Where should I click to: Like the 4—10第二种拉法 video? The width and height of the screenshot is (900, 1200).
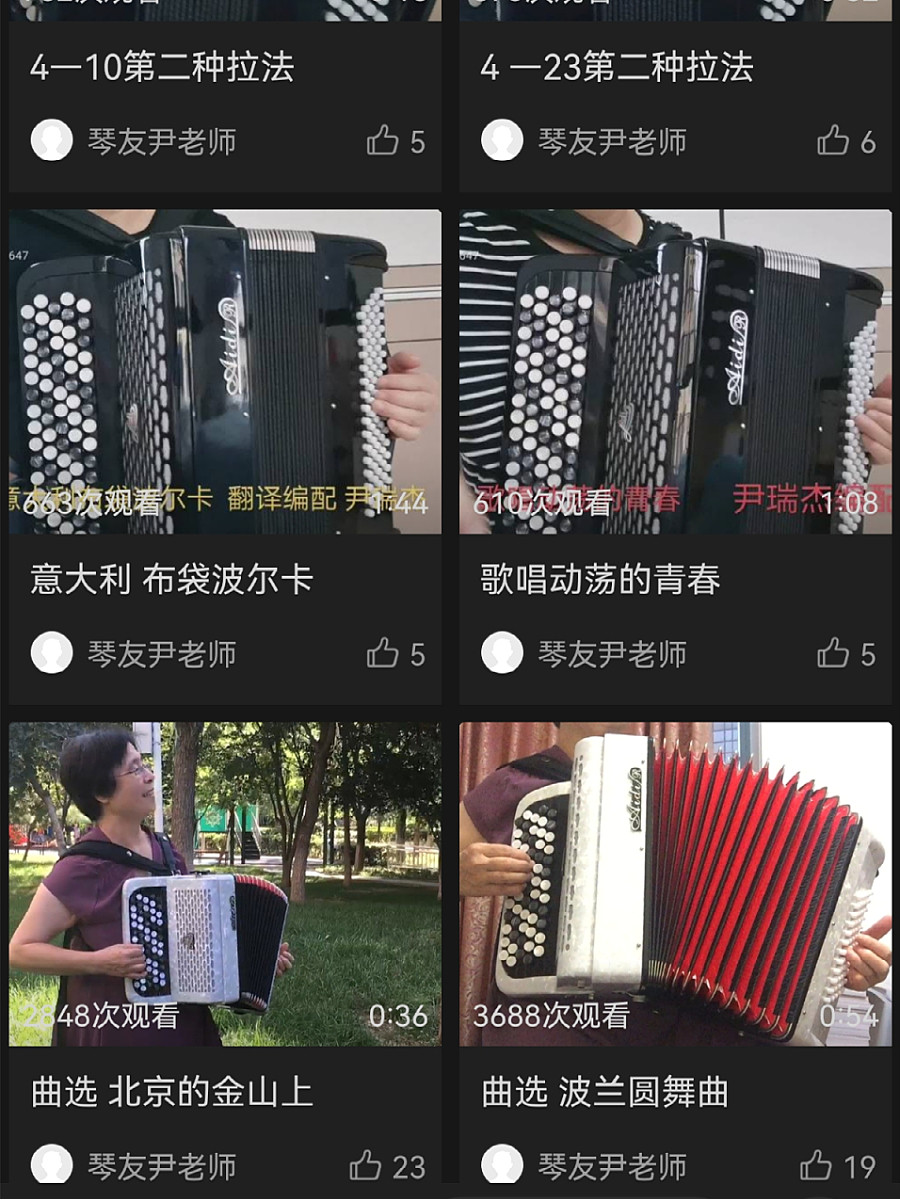tap(383, 141)
